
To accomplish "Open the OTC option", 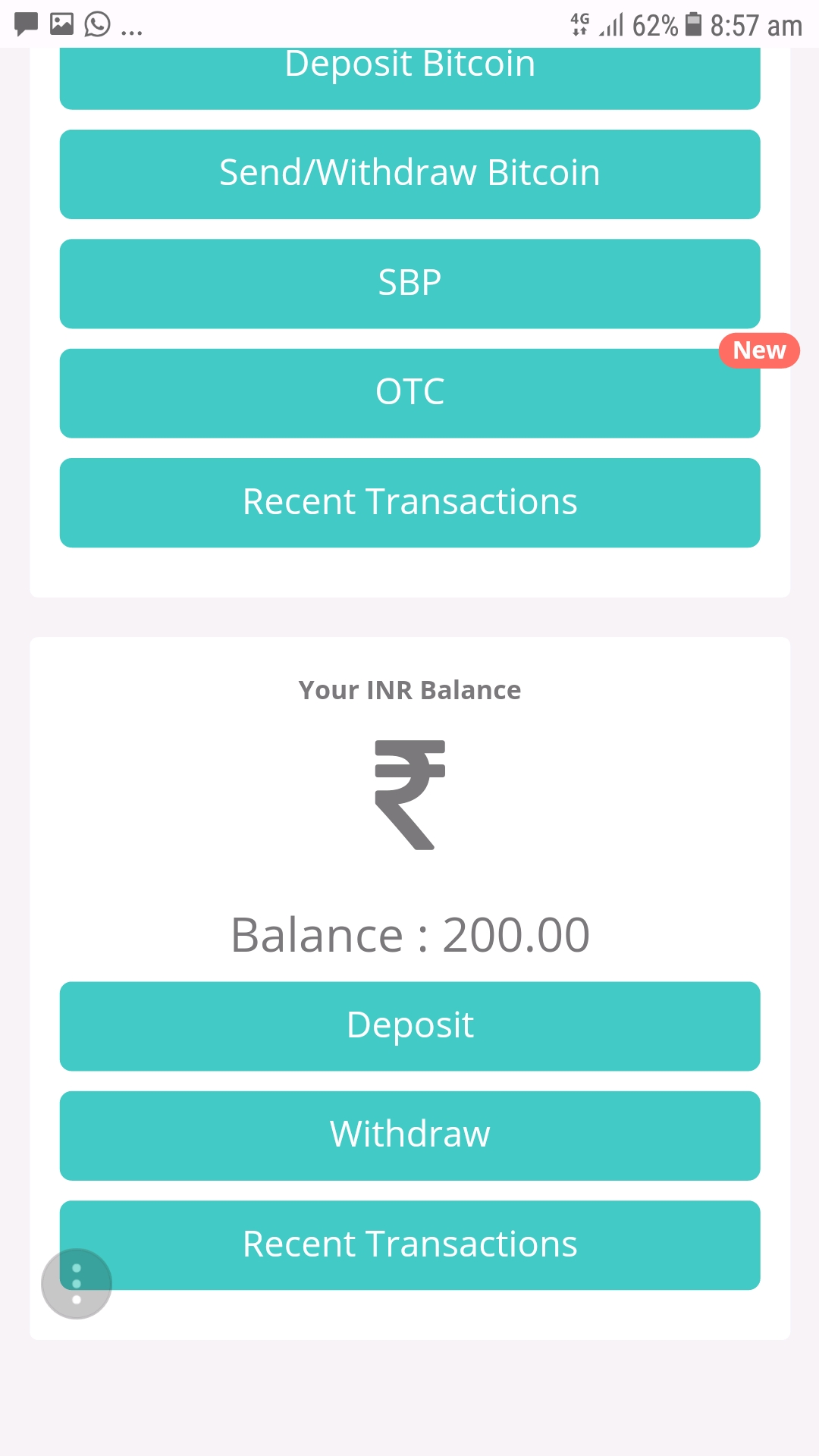I will click(x=409, y=393).
